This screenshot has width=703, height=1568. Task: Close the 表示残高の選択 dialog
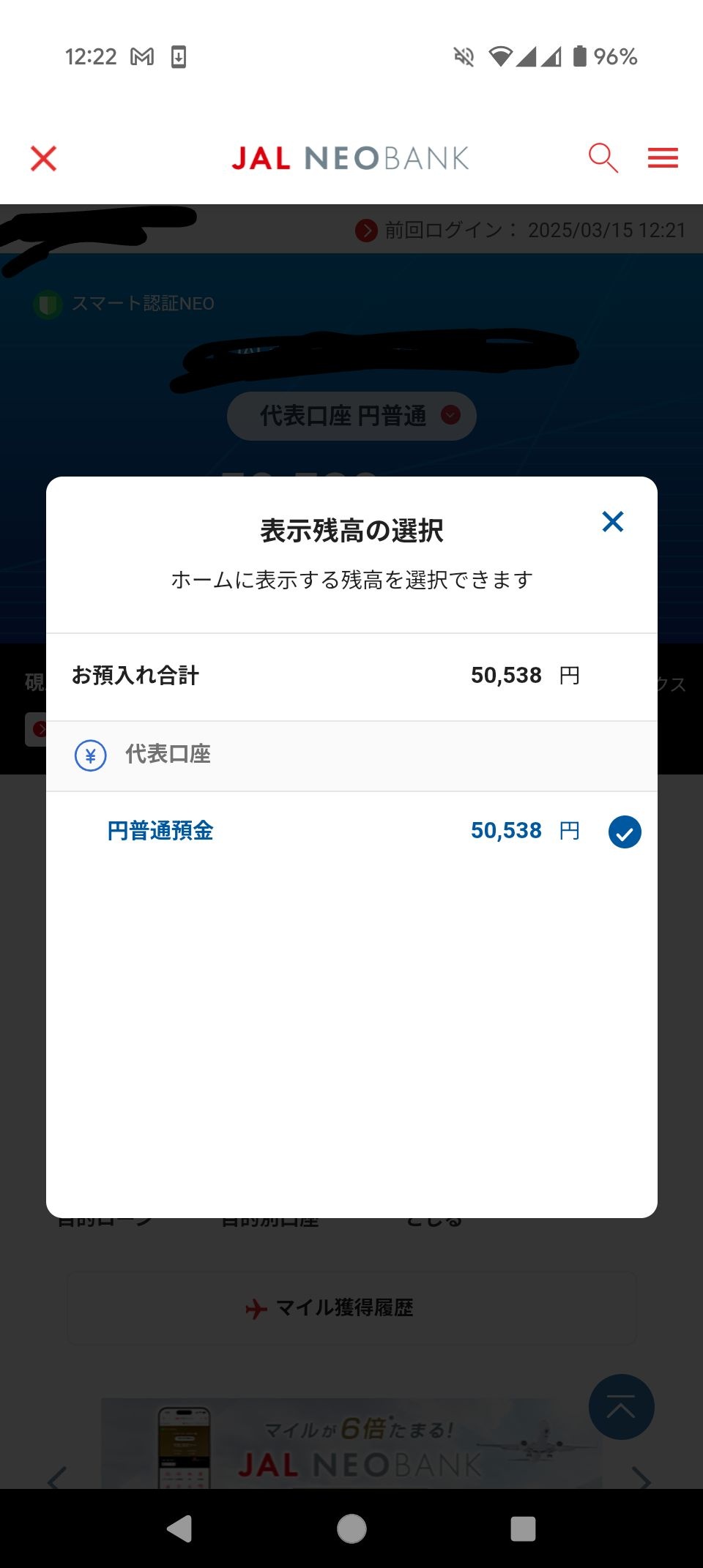(612, 522)
